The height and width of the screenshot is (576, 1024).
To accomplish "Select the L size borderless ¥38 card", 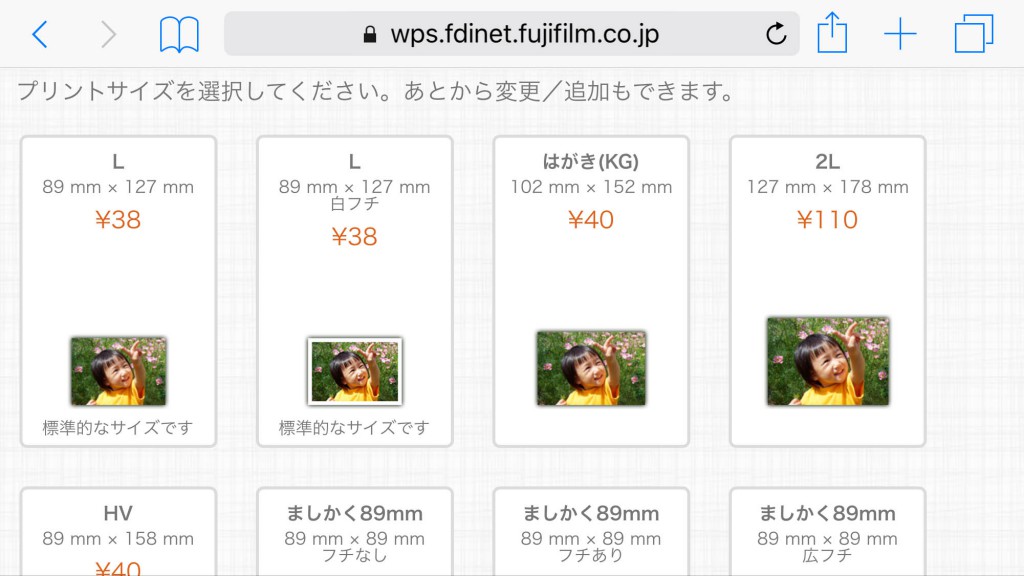I will point(118,290).
